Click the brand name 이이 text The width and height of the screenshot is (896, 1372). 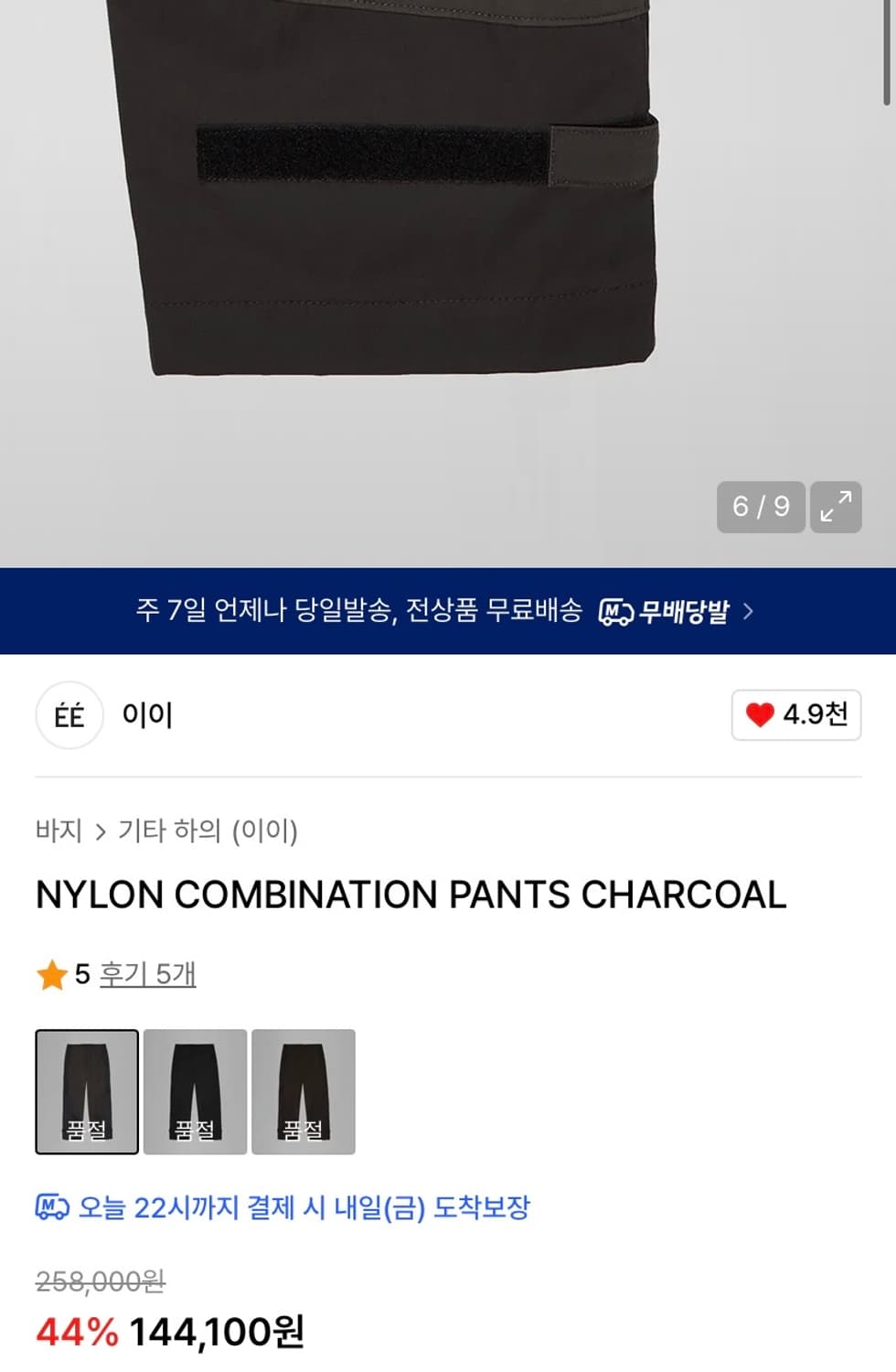(x=146, y=715)
